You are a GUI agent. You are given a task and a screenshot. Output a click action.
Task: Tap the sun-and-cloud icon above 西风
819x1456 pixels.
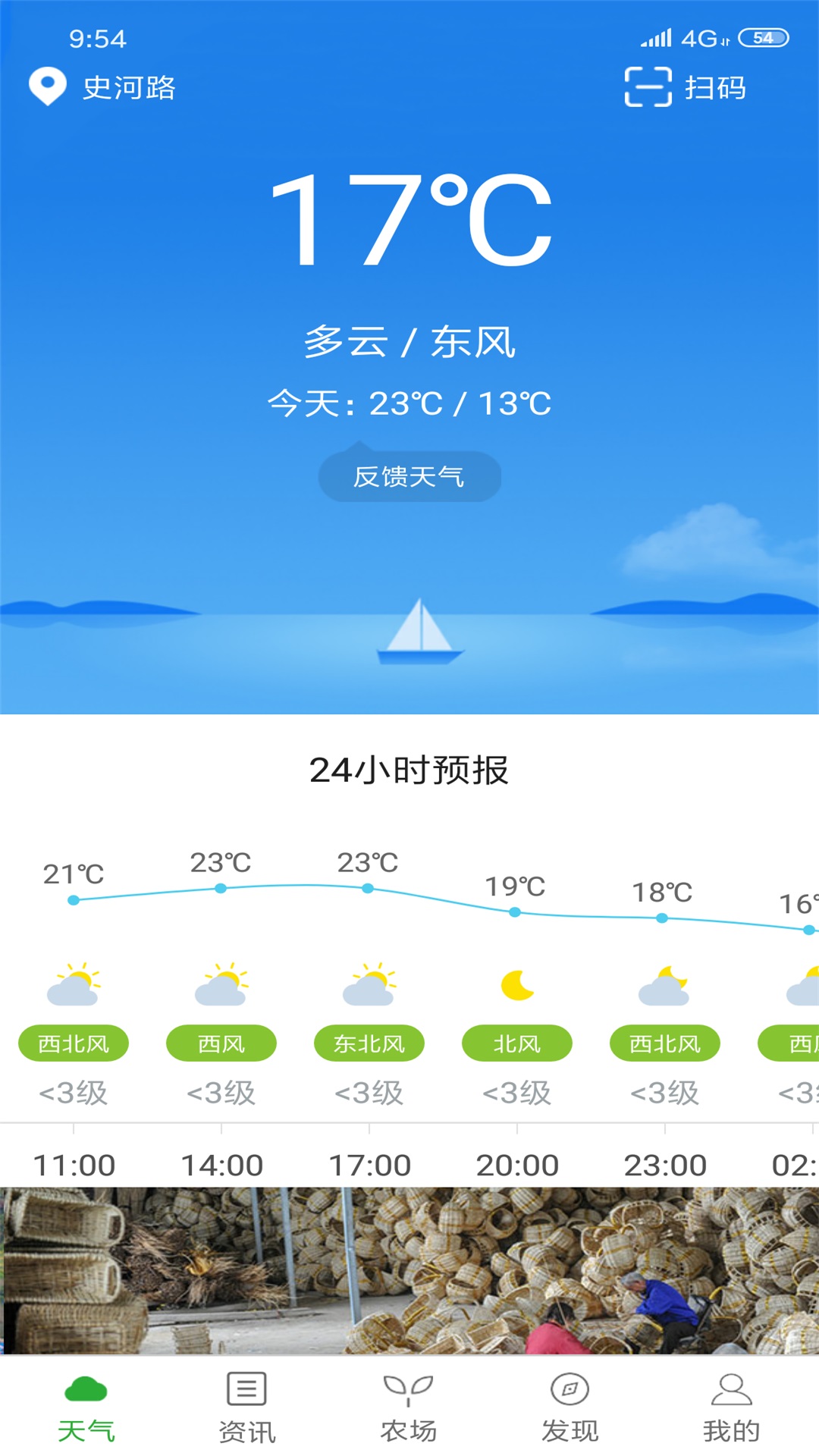tap(221, 982)
